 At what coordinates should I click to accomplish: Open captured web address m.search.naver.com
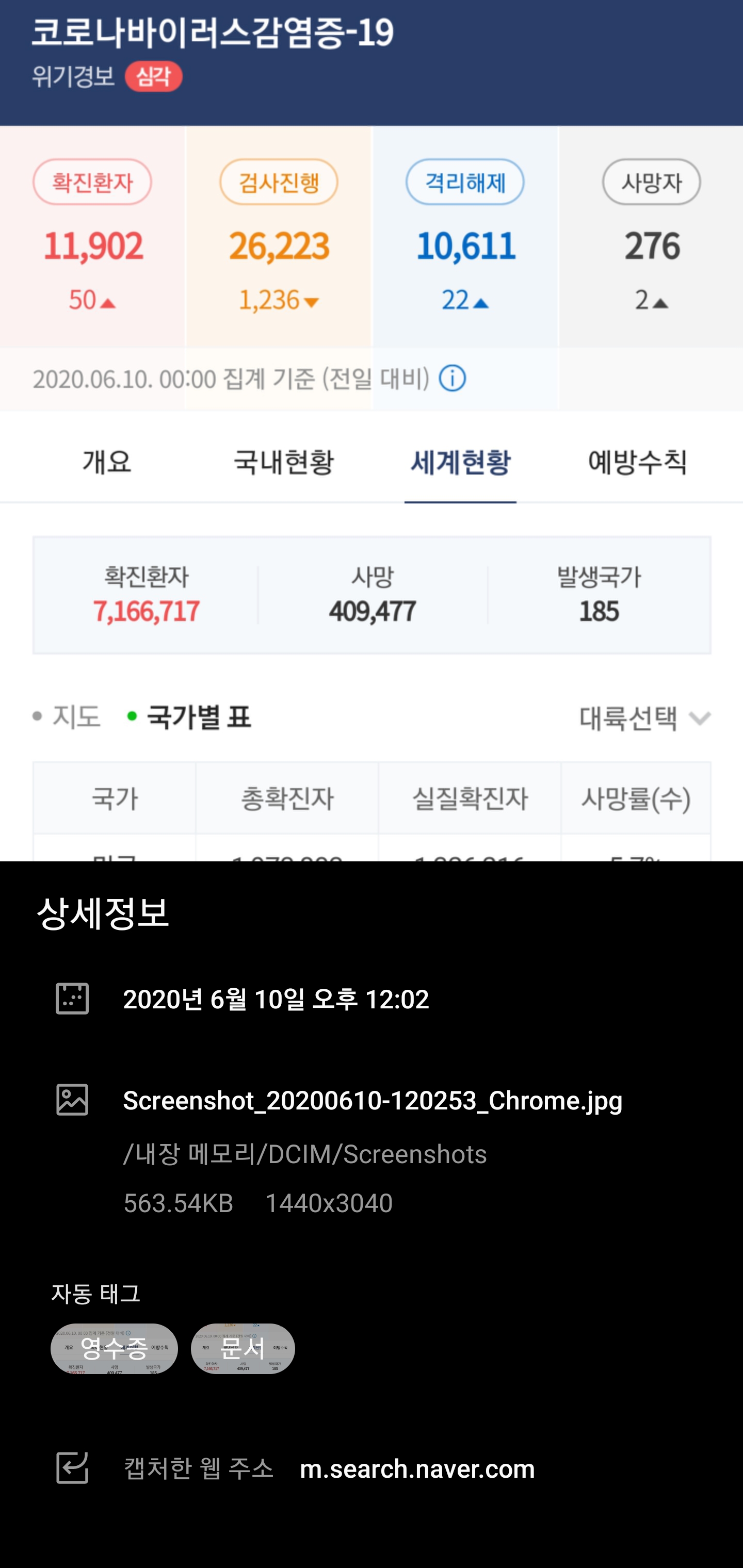tap(417, 1469)
